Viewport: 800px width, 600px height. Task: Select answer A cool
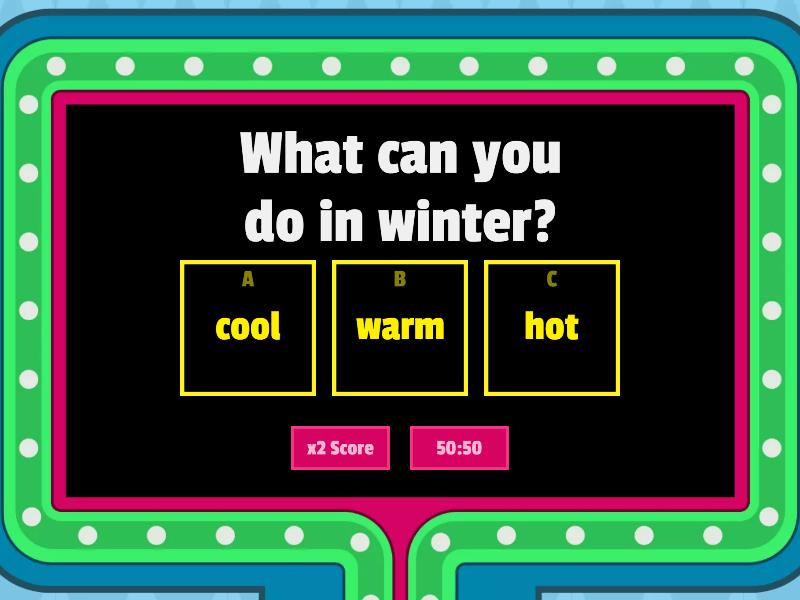[248, 328]
